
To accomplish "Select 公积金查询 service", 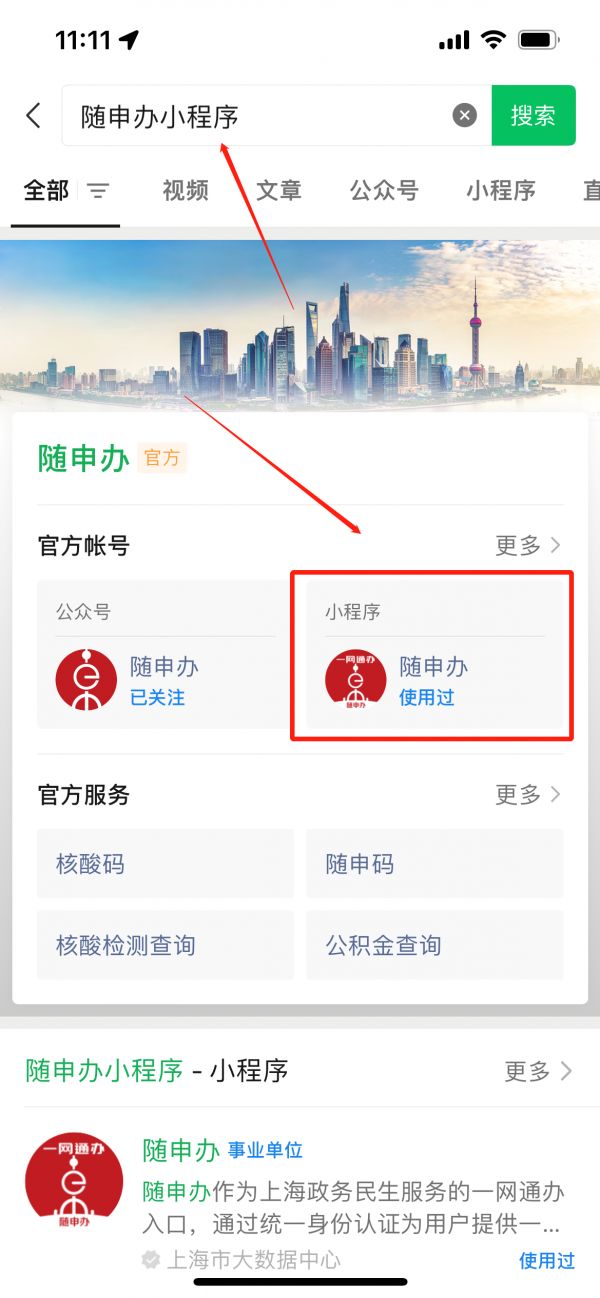I will (x=434, y=945).
